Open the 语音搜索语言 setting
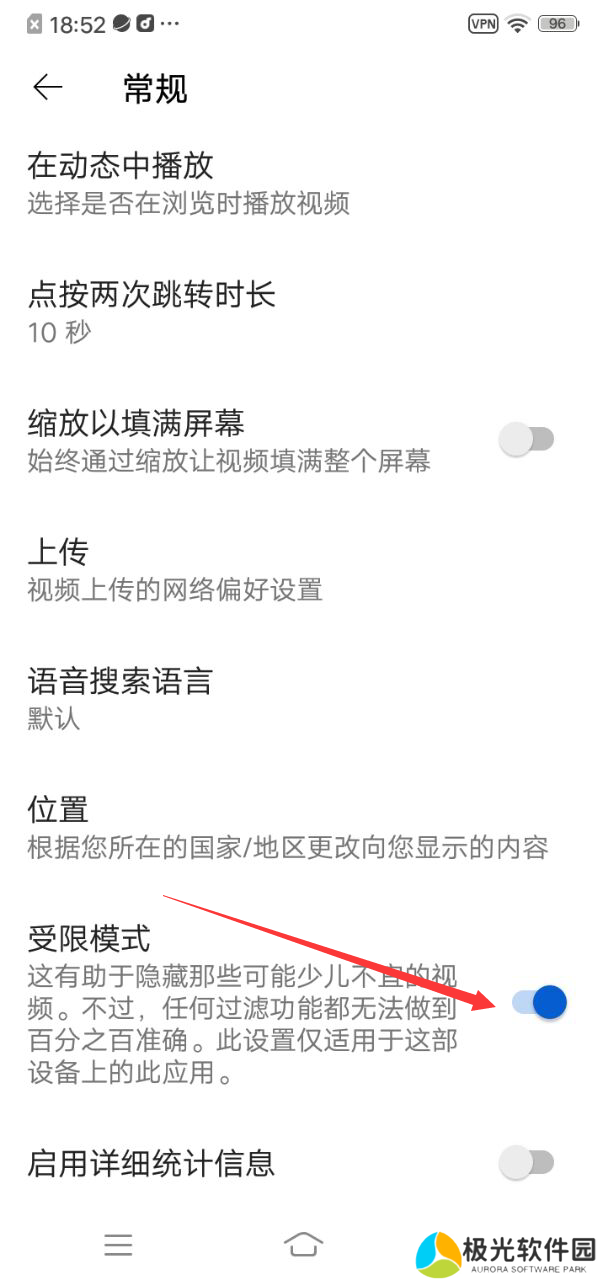Image resolution: width=606 pixels, height=1280 pixels. point(120,698)
